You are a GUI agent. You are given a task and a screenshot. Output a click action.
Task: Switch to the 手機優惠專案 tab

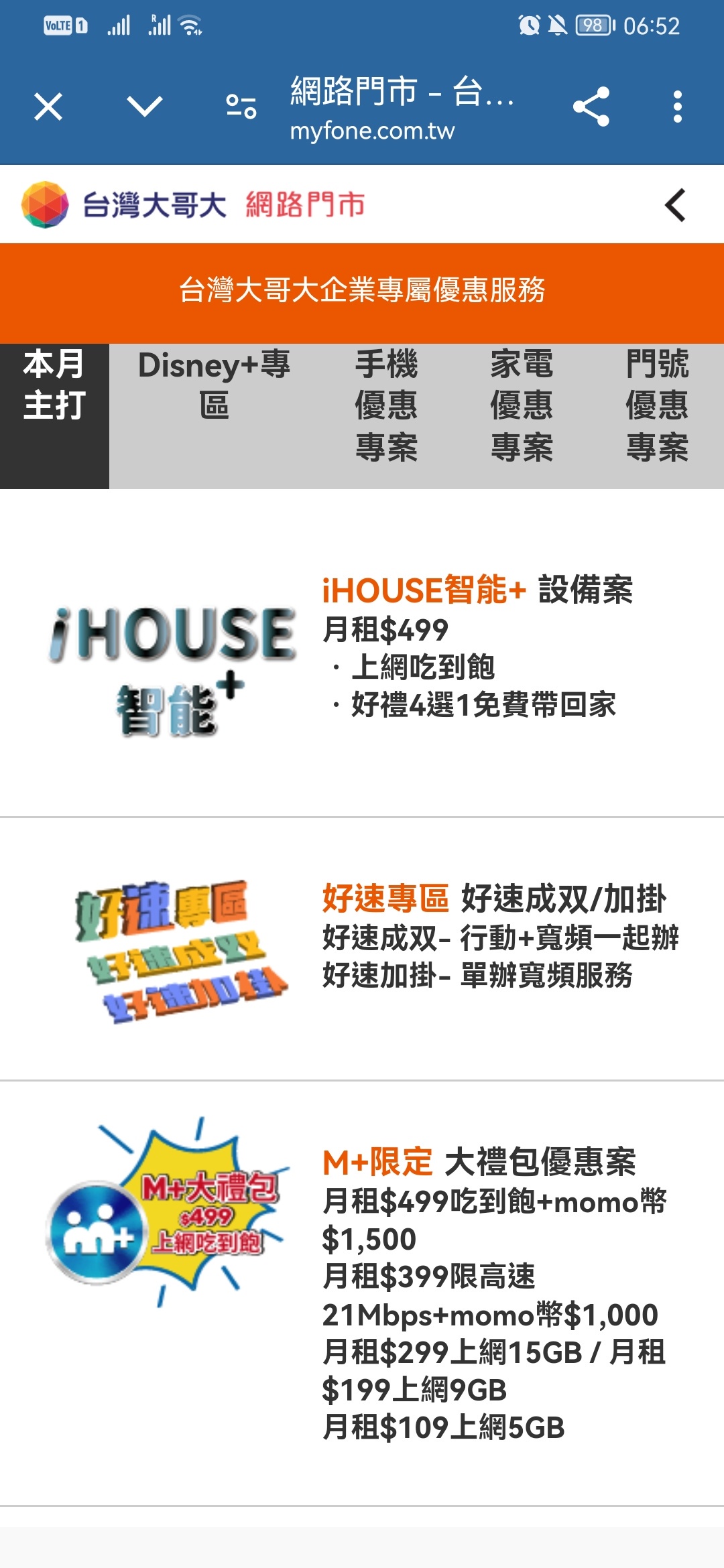tap(386, 405)
